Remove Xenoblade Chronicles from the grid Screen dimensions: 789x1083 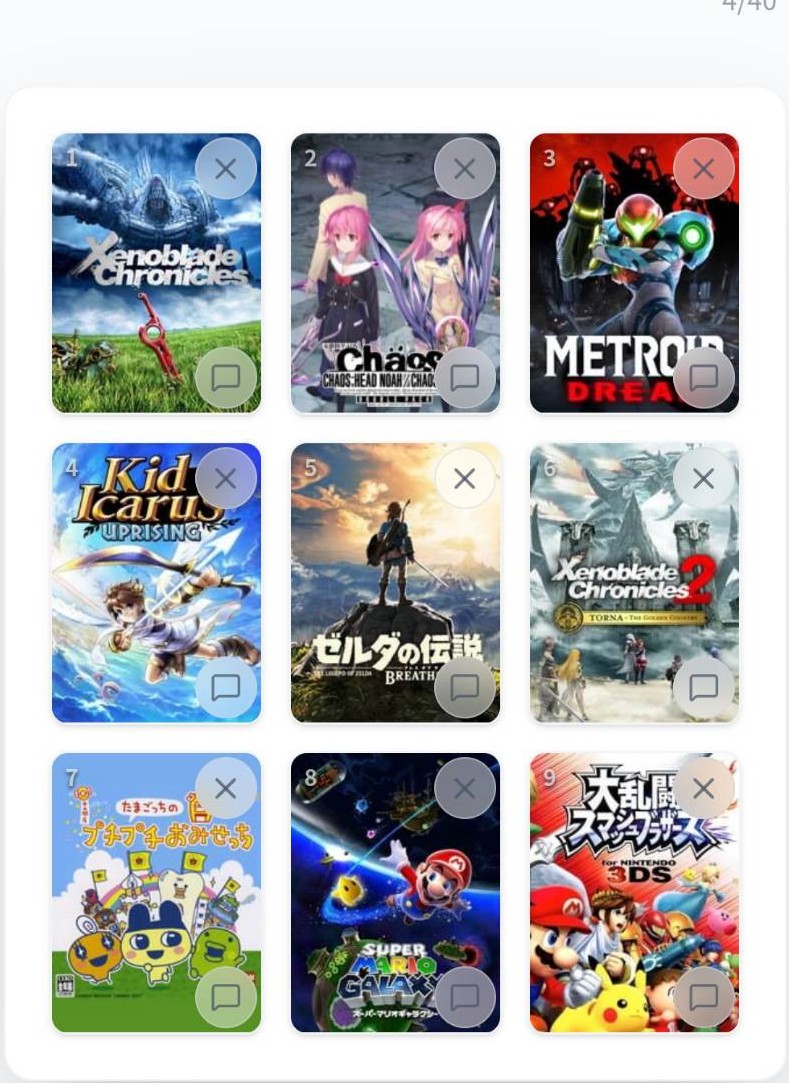[226, 169]
